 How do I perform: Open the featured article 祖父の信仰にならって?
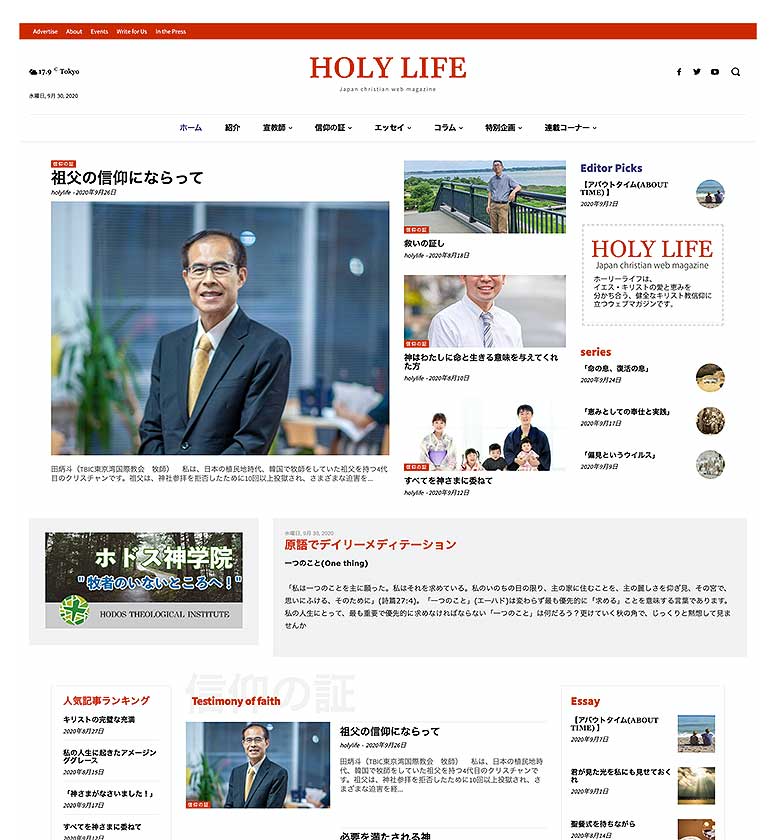tap(127, 178)
